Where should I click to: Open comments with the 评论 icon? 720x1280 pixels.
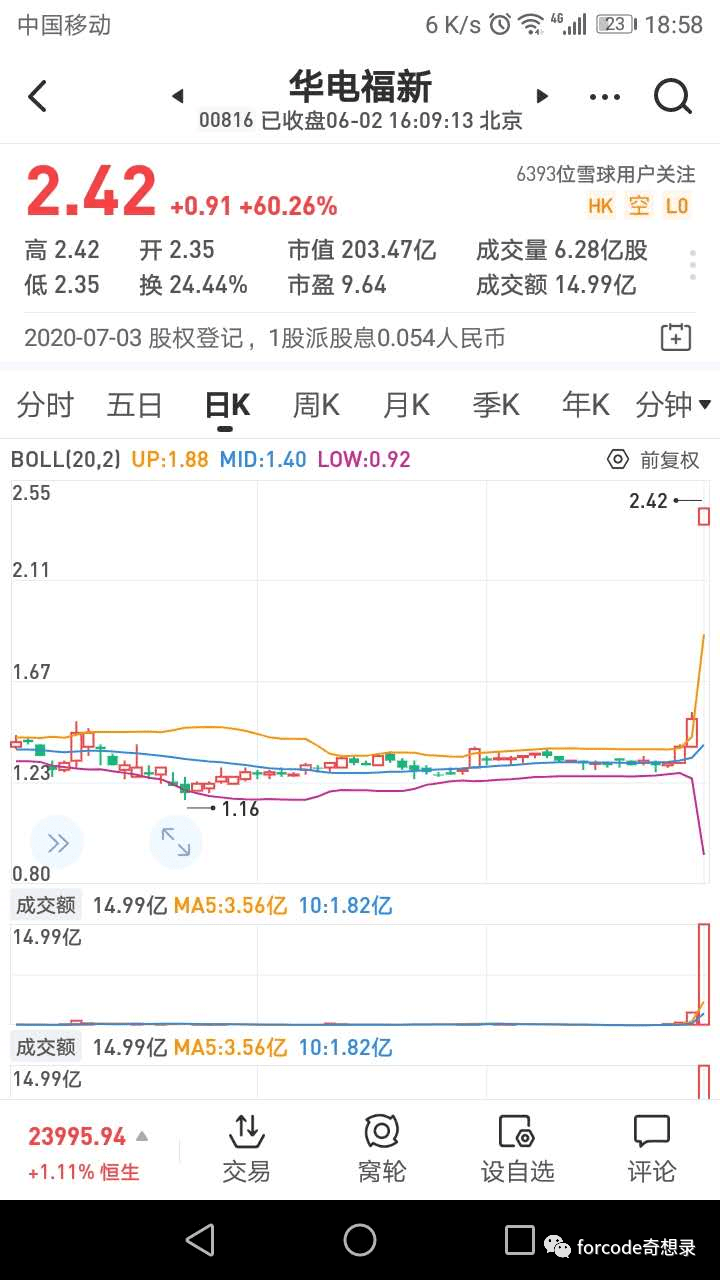651,1146
